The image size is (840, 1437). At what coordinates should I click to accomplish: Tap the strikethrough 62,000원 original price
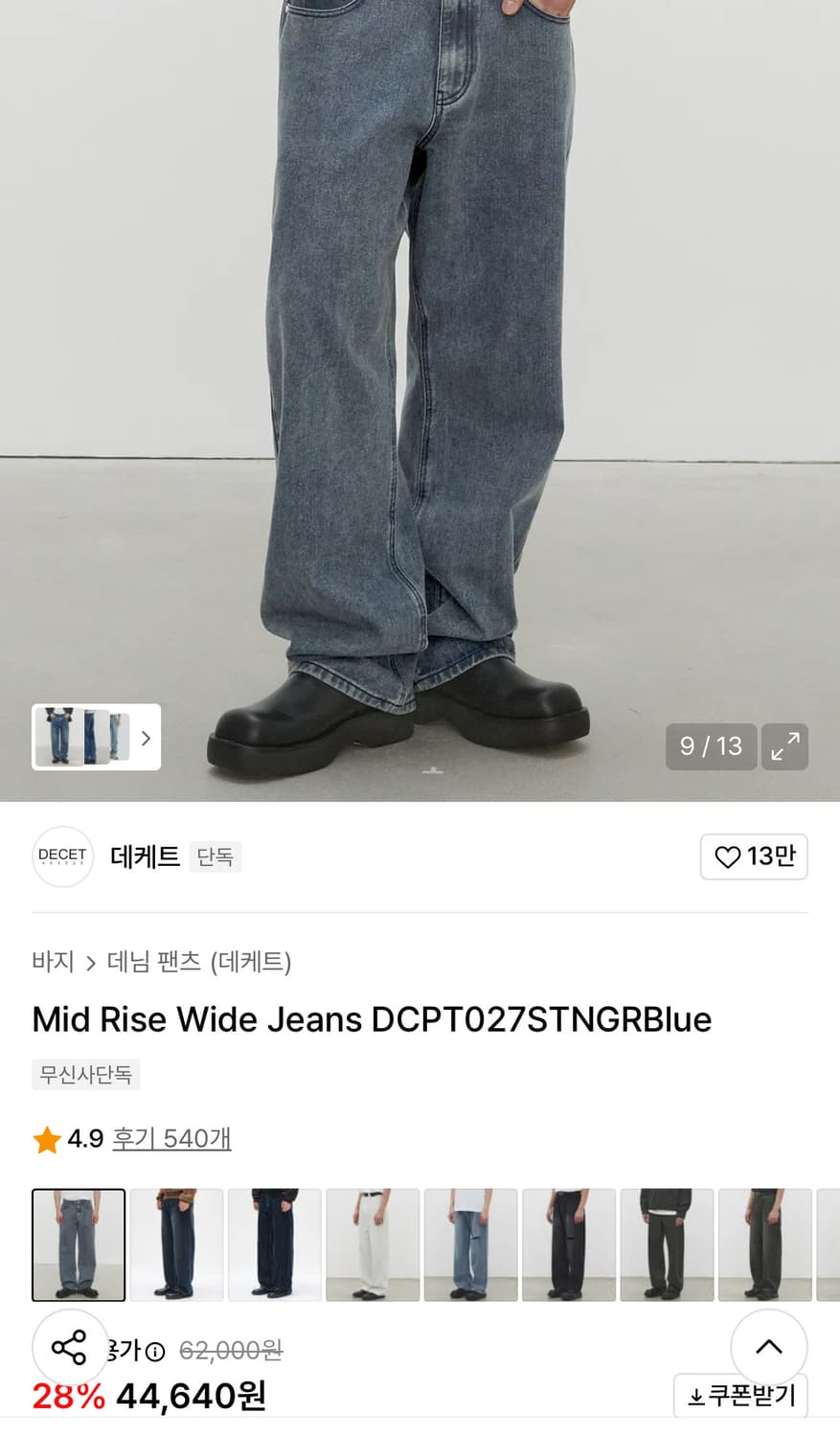point(230,1350)
